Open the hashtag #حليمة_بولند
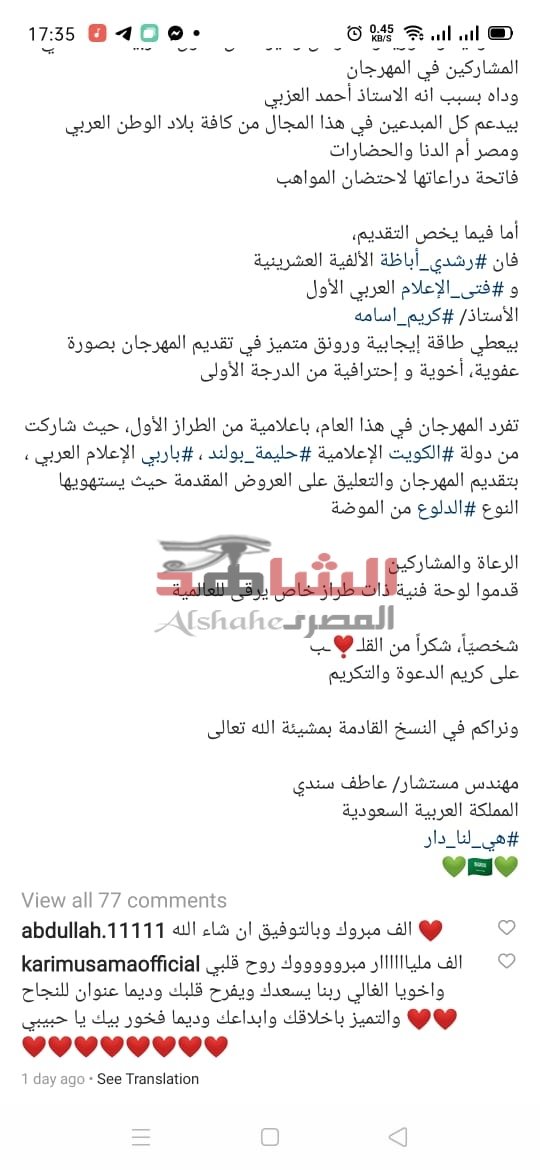Viewport: 540px width, 1170px height. [292, 454]
